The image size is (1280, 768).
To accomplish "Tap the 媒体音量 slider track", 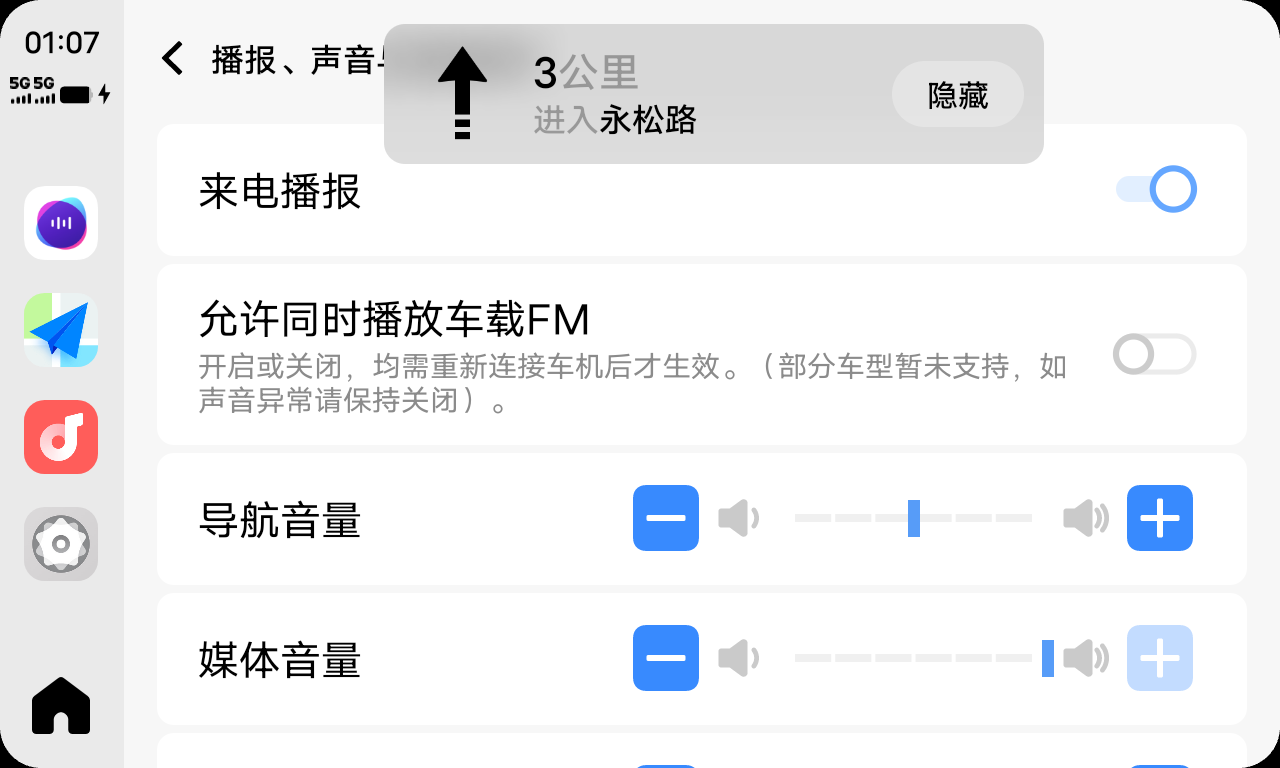I will pyautogui.click(x=912, y=658).
